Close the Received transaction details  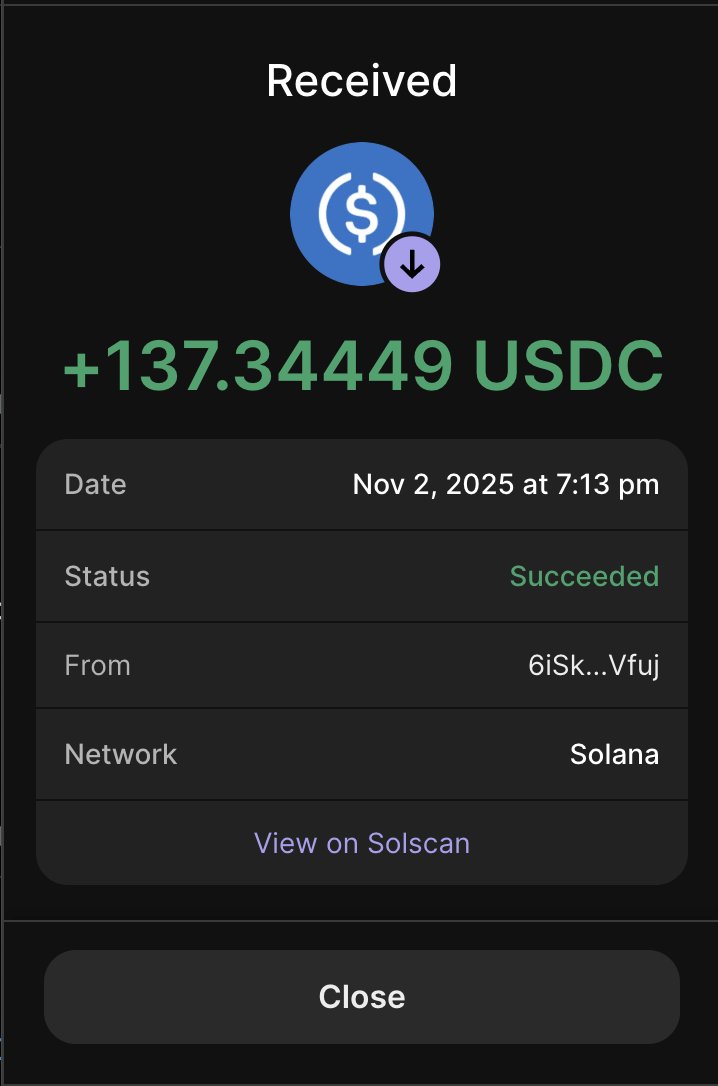coord(362,997)
